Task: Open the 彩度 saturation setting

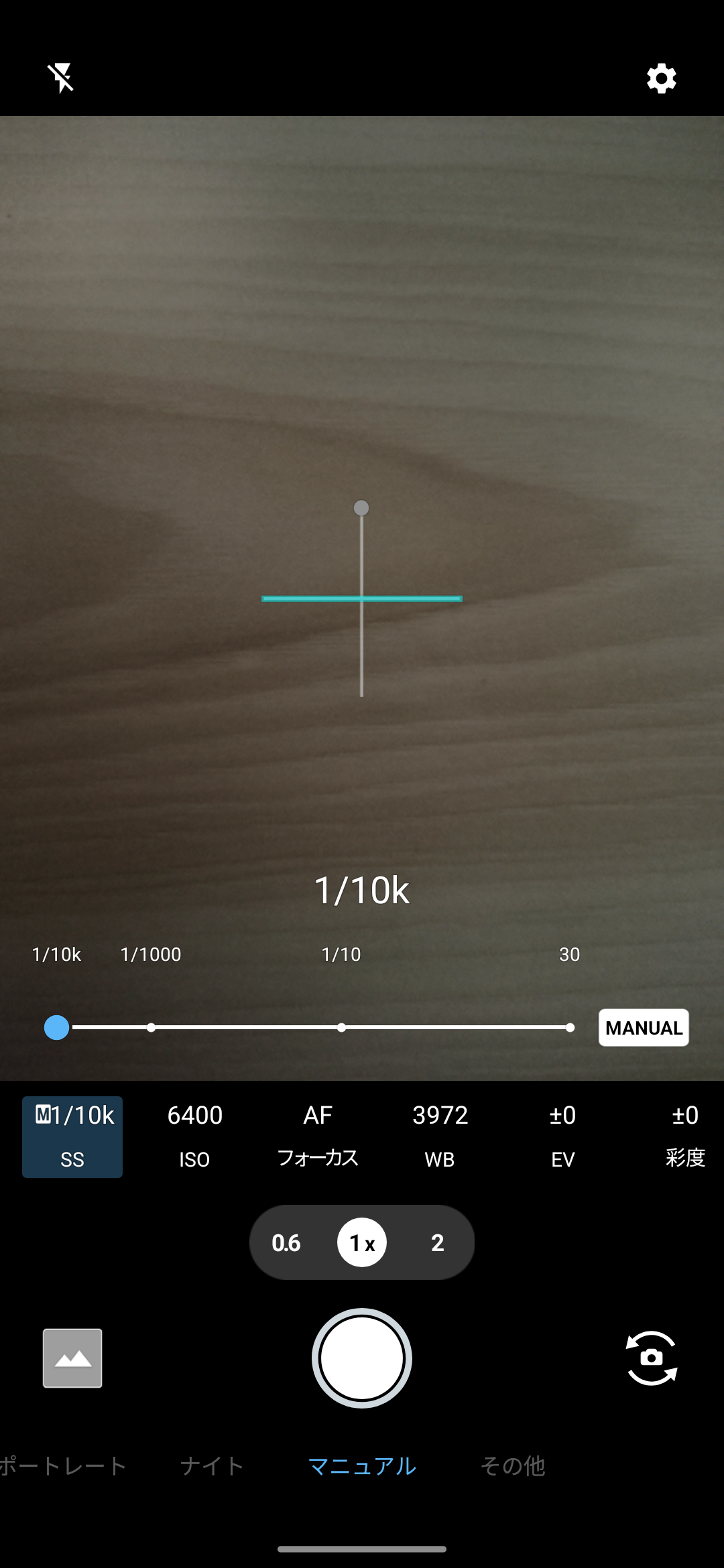Action: (x=684, y=1136)
